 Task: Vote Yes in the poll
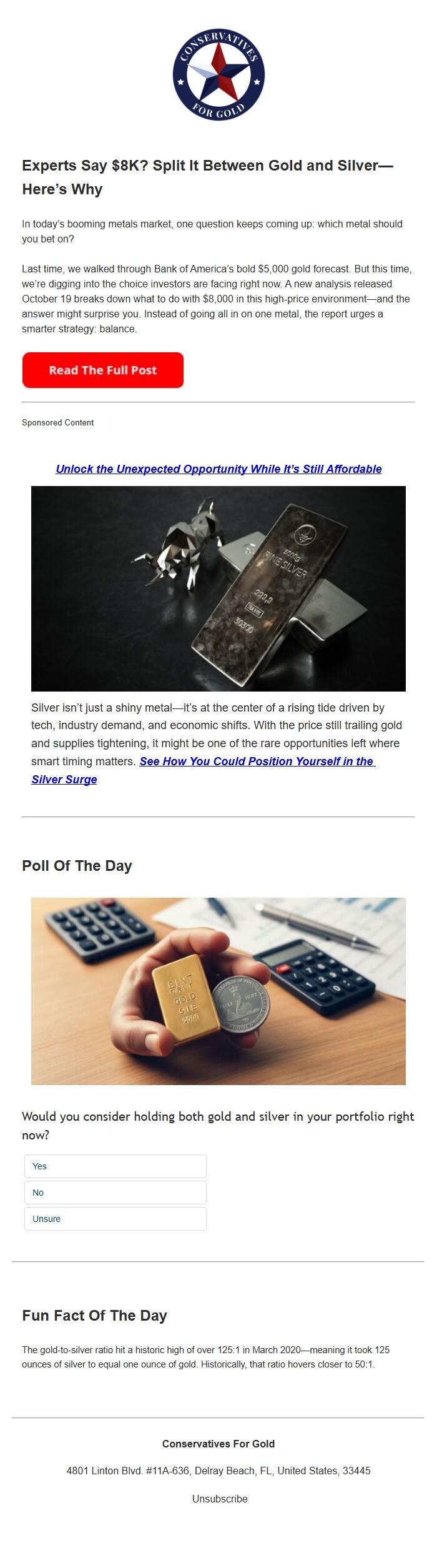point(115,1166)
